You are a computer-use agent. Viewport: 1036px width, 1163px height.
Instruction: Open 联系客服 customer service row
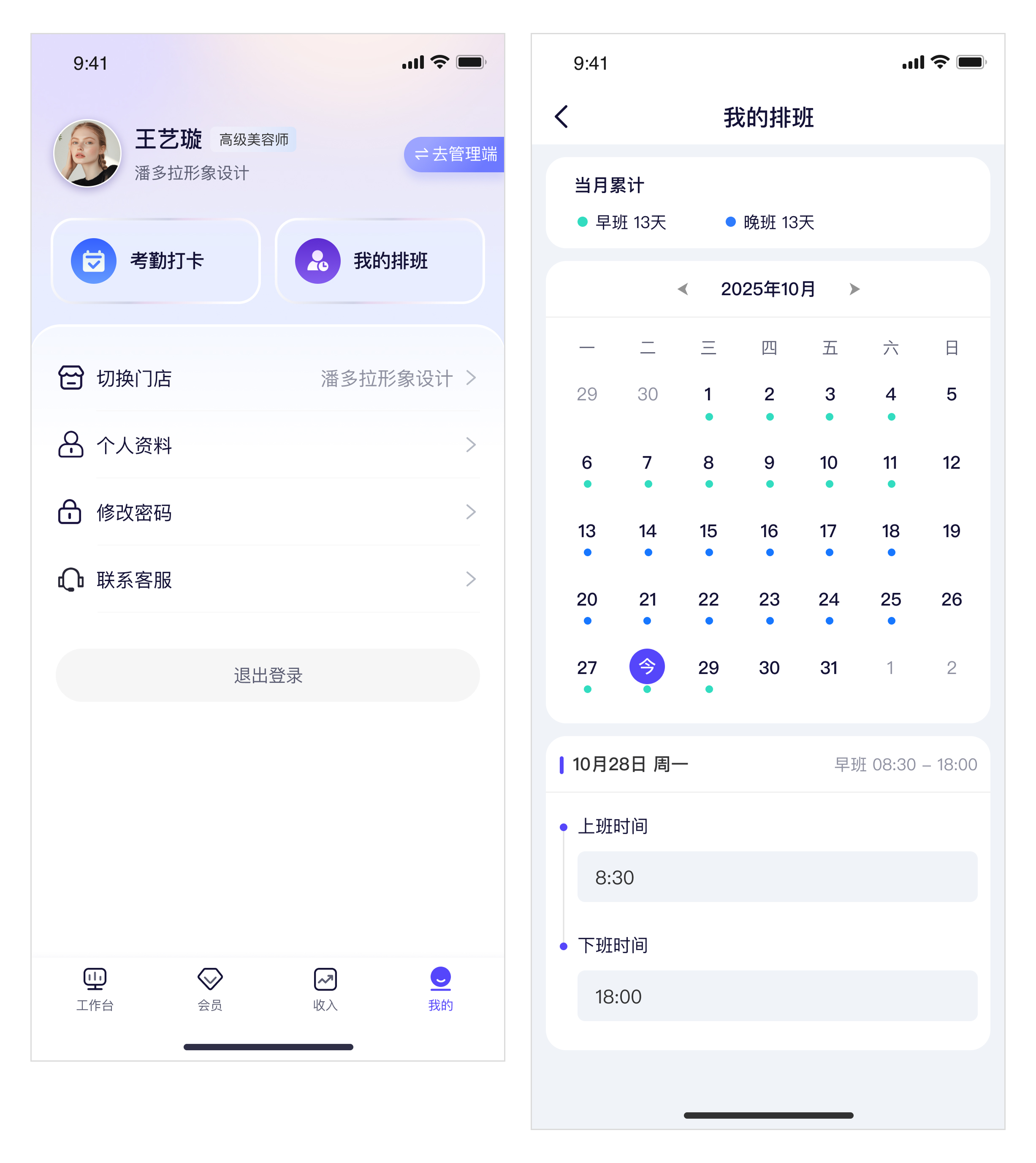268,579
